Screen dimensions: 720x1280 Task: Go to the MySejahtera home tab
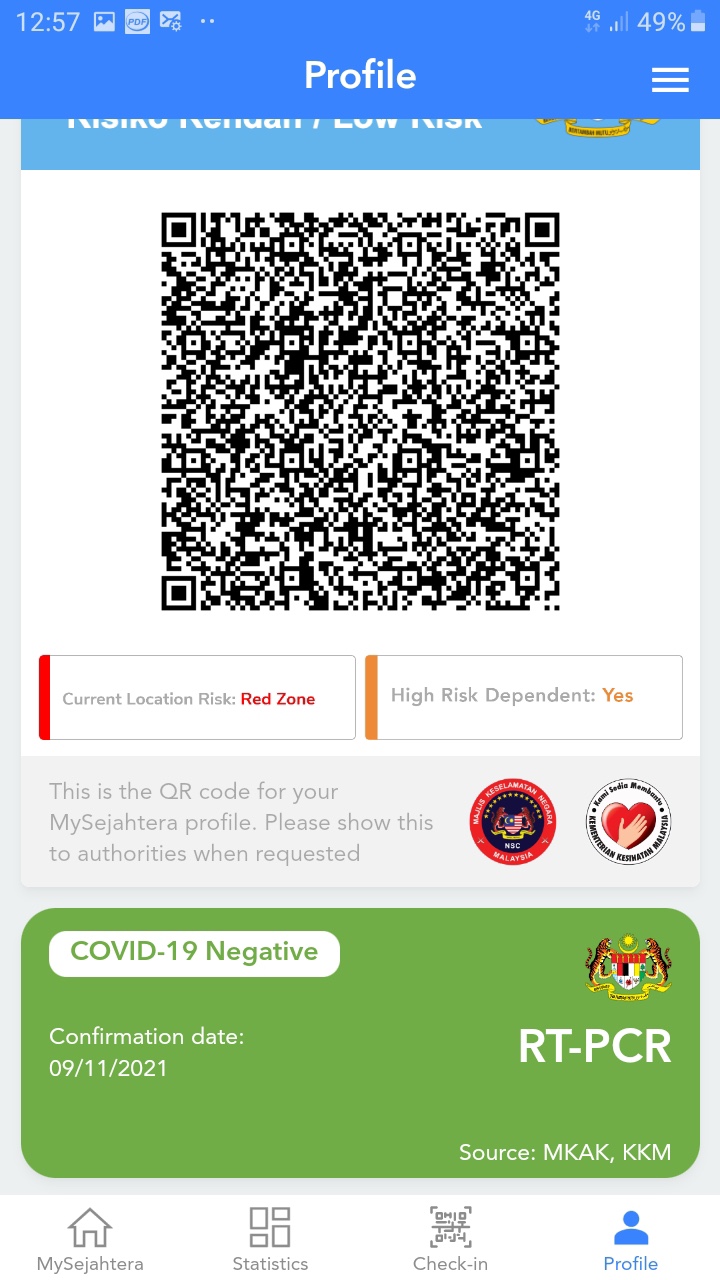(x=90, y=1239)
